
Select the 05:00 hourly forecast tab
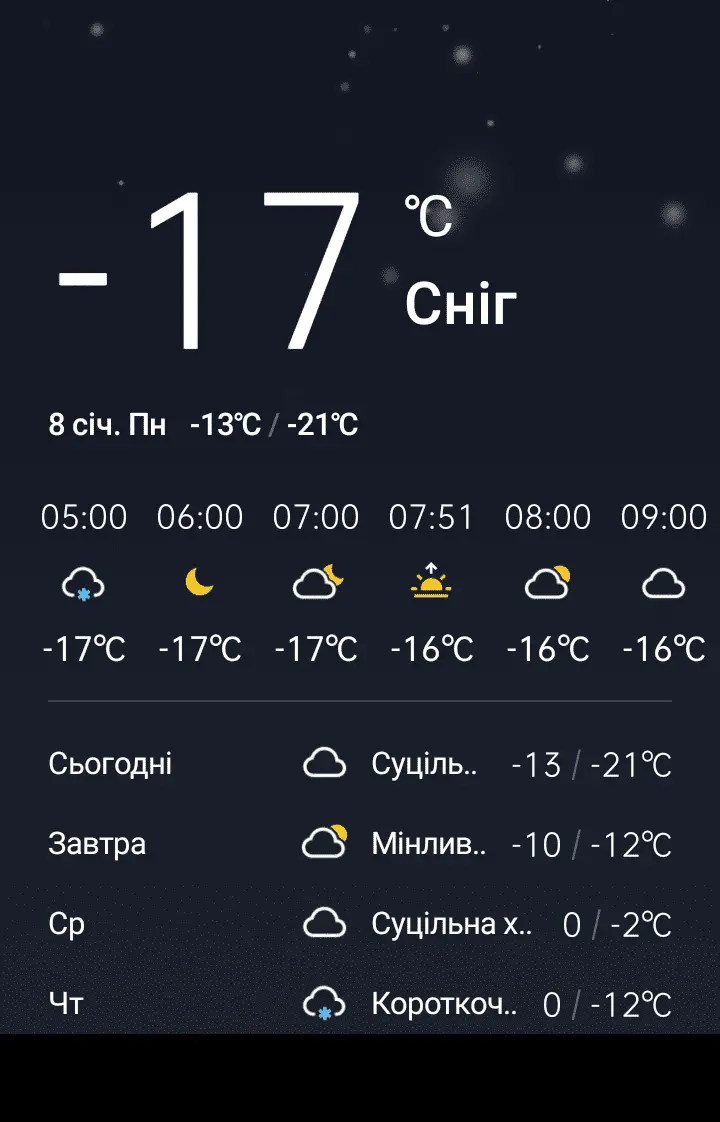pos(83,517)
